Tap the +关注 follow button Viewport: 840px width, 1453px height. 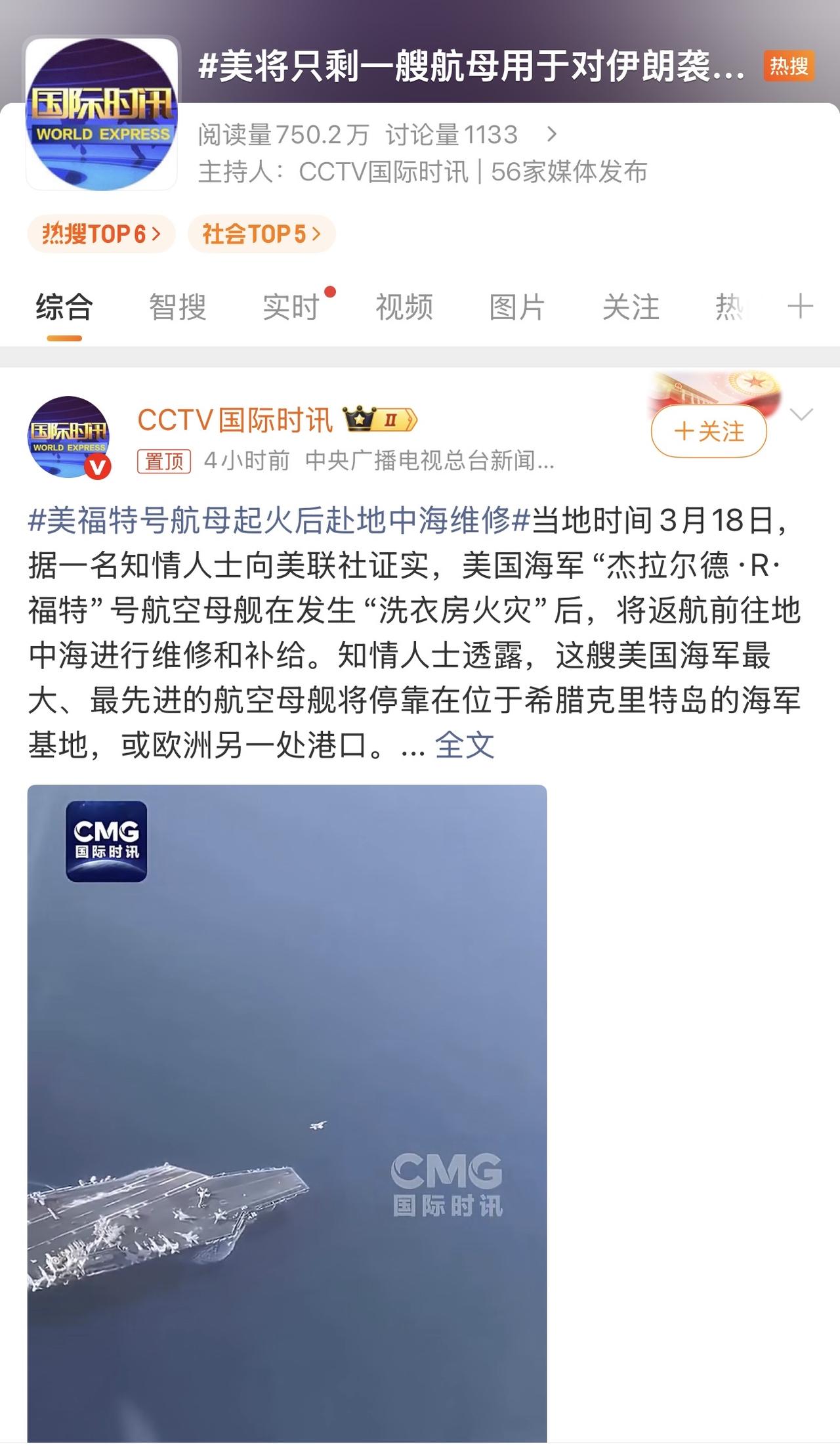click(707, 432)
